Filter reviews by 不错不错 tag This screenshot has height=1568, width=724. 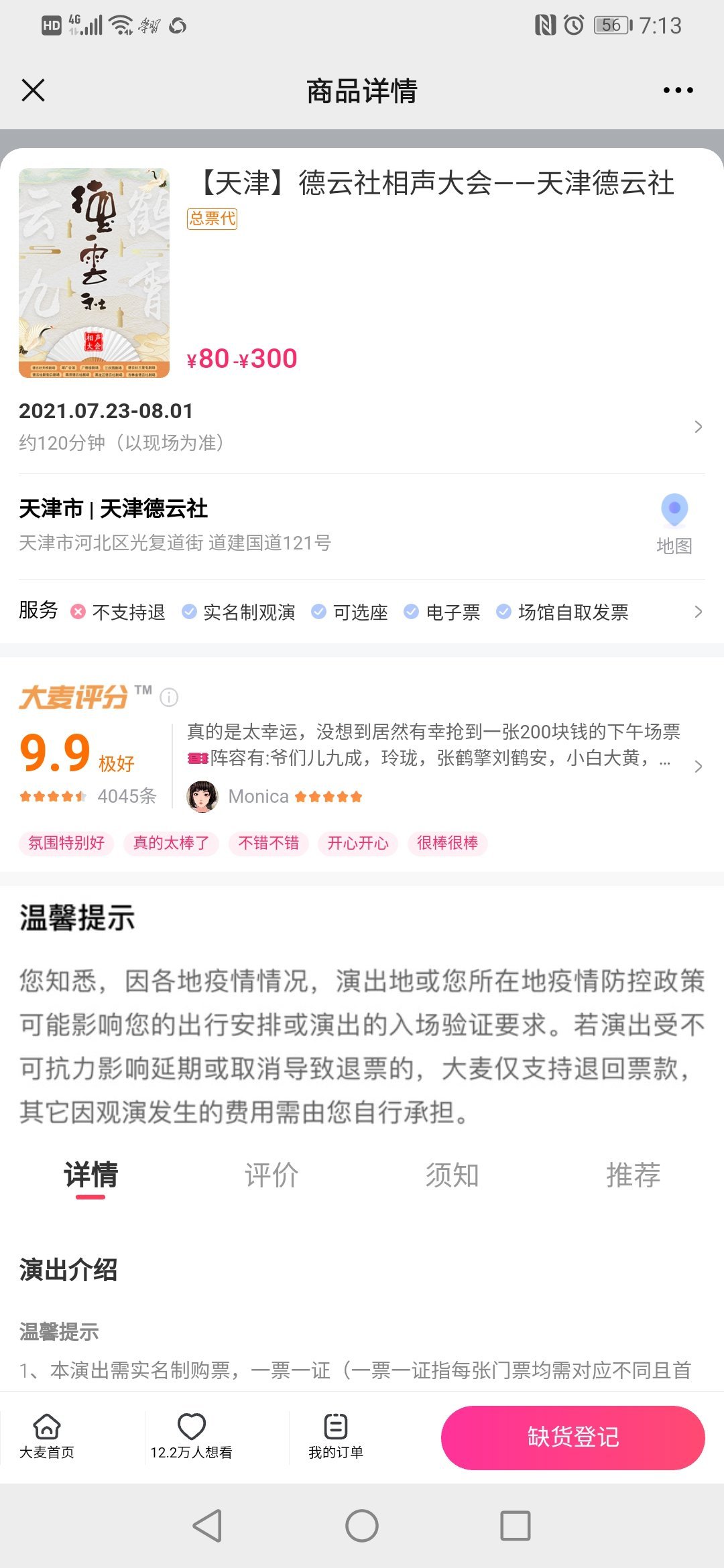(269, 843)
